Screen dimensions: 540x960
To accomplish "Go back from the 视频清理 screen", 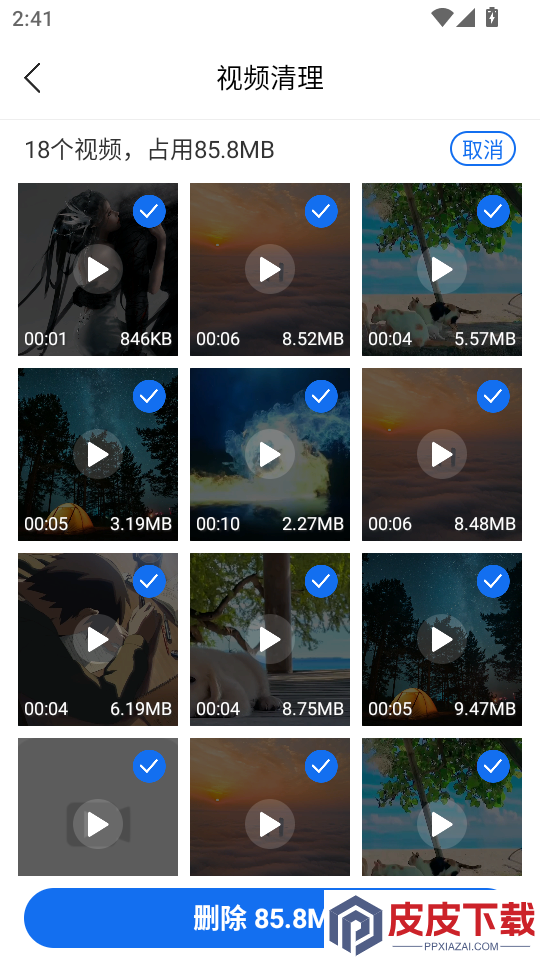I will point(32,78).
